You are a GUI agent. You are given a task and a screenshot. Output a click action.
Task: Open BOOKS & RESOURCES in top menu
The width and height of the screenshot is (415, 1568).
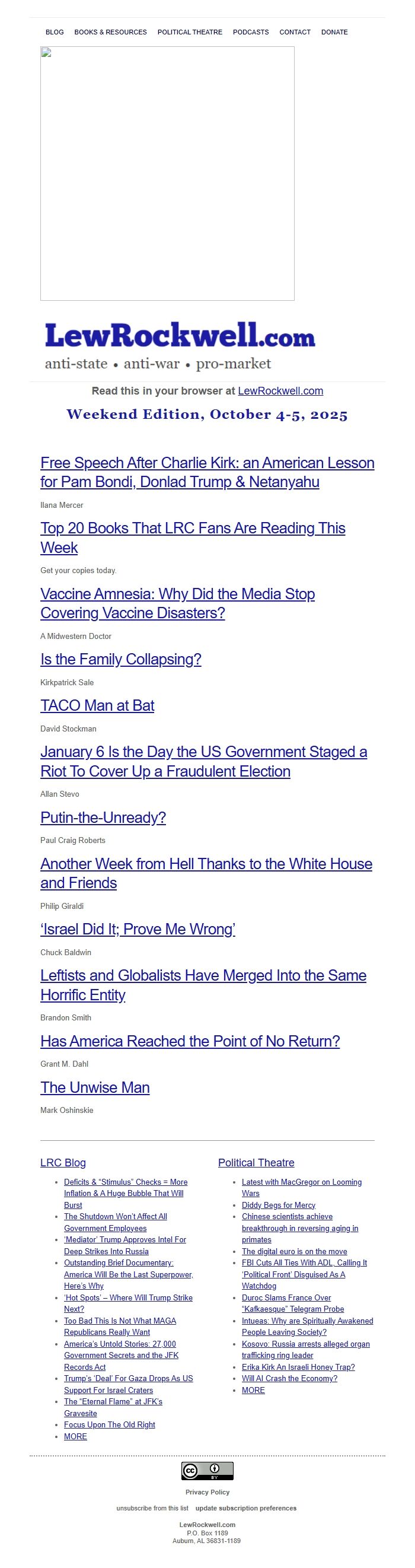(110, 32)
